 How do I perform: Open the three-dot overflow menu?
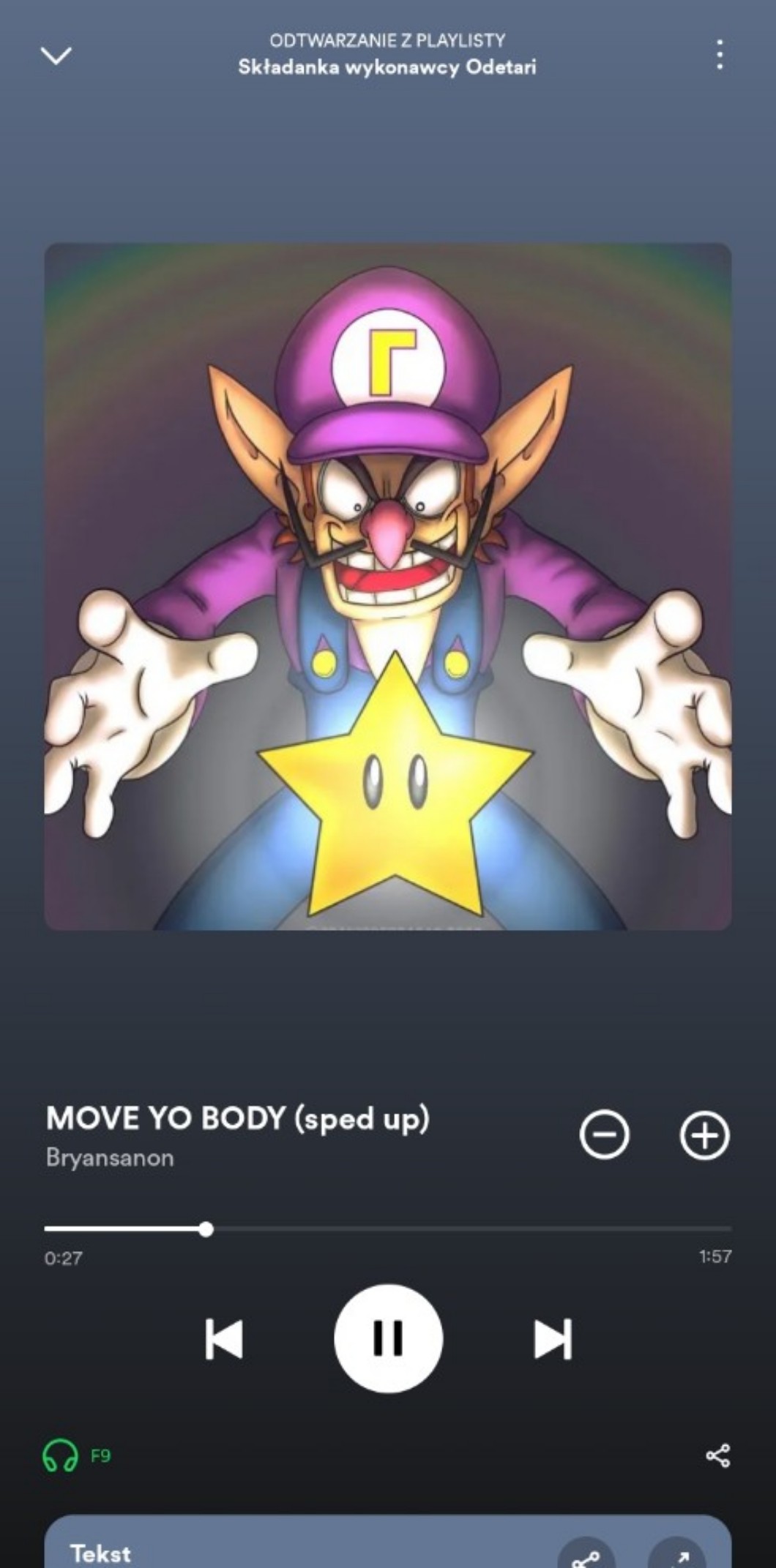click(x=720, y=55)
